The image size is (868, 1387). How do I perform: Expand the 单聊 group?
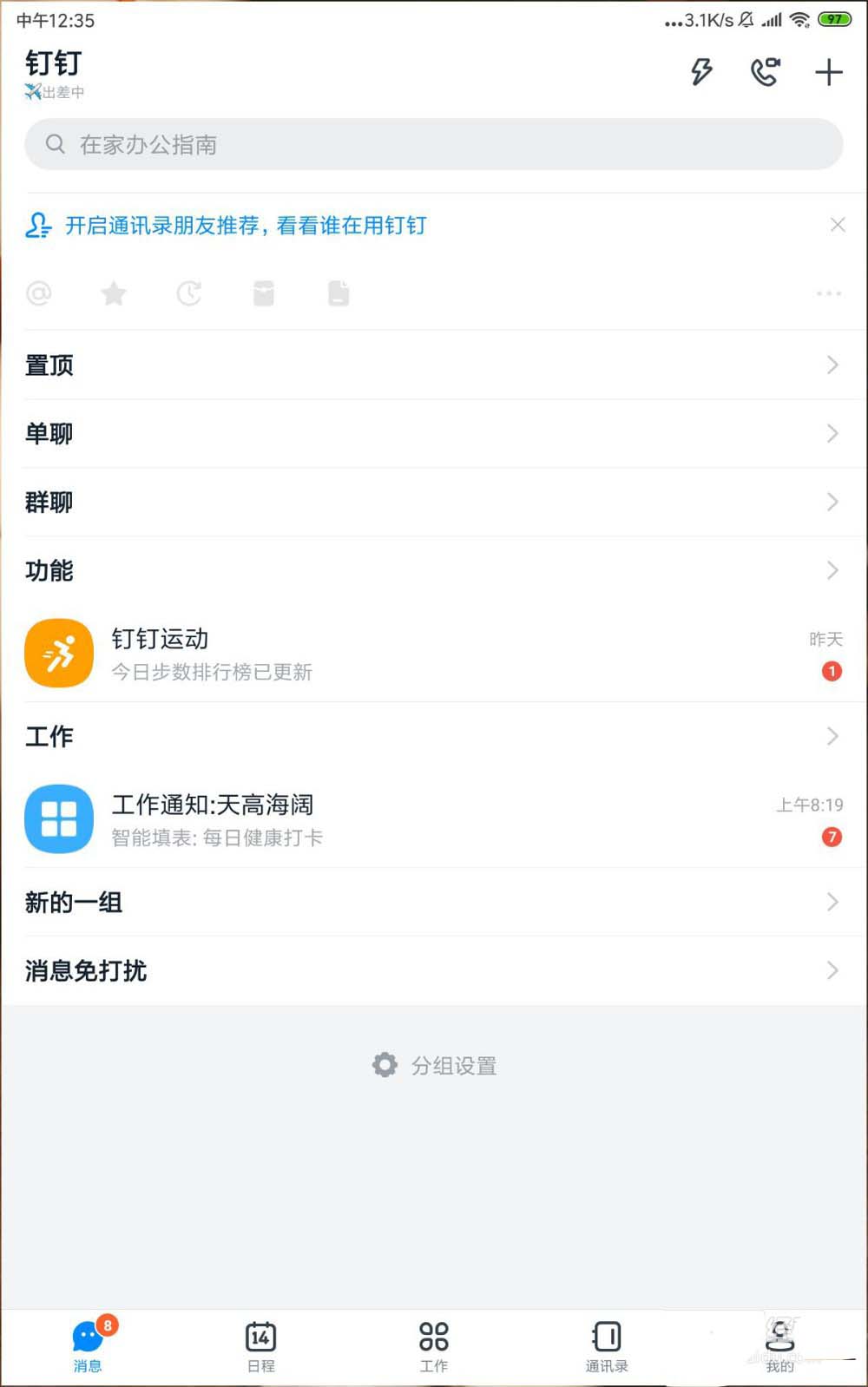434,434
